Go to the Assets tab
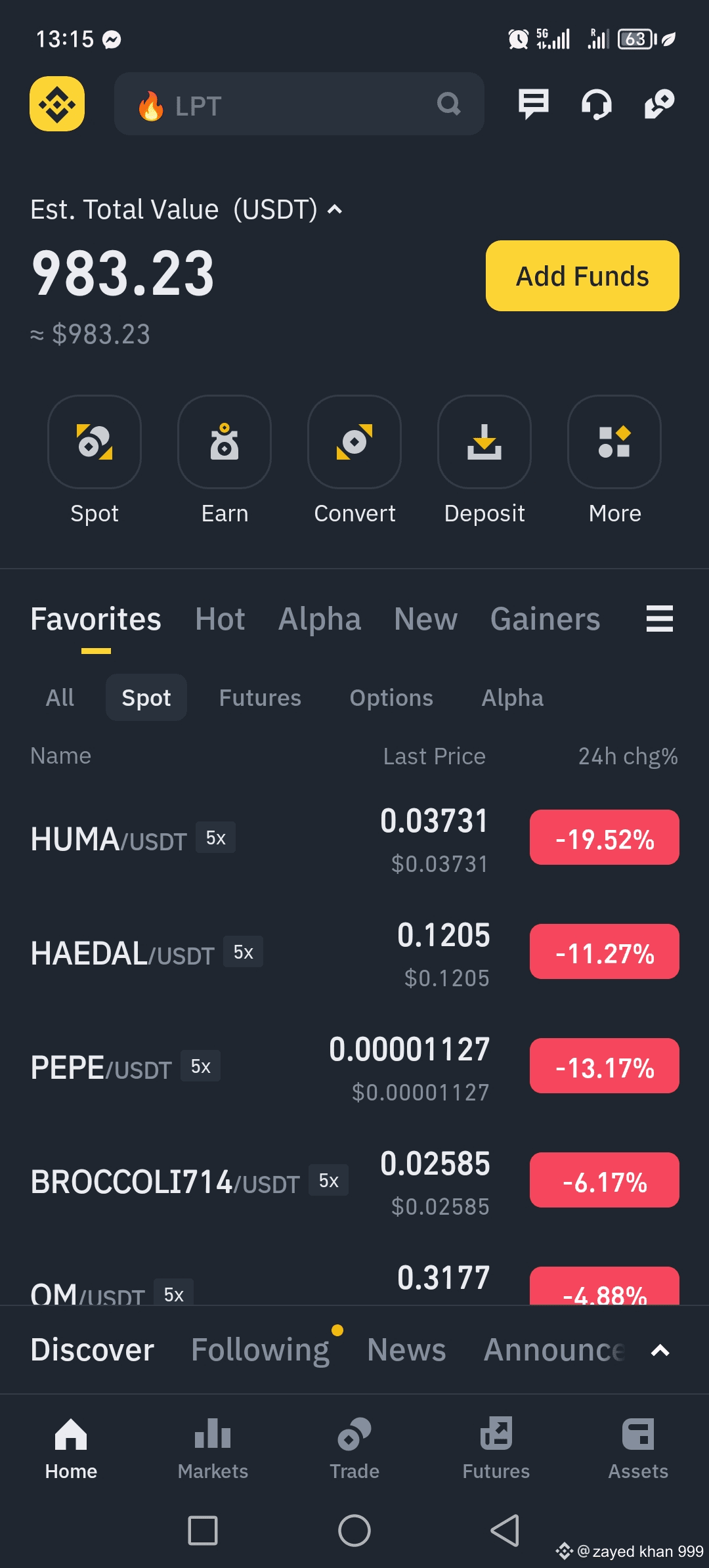Screen dimensions: 709x1568 click(638, 1447)
